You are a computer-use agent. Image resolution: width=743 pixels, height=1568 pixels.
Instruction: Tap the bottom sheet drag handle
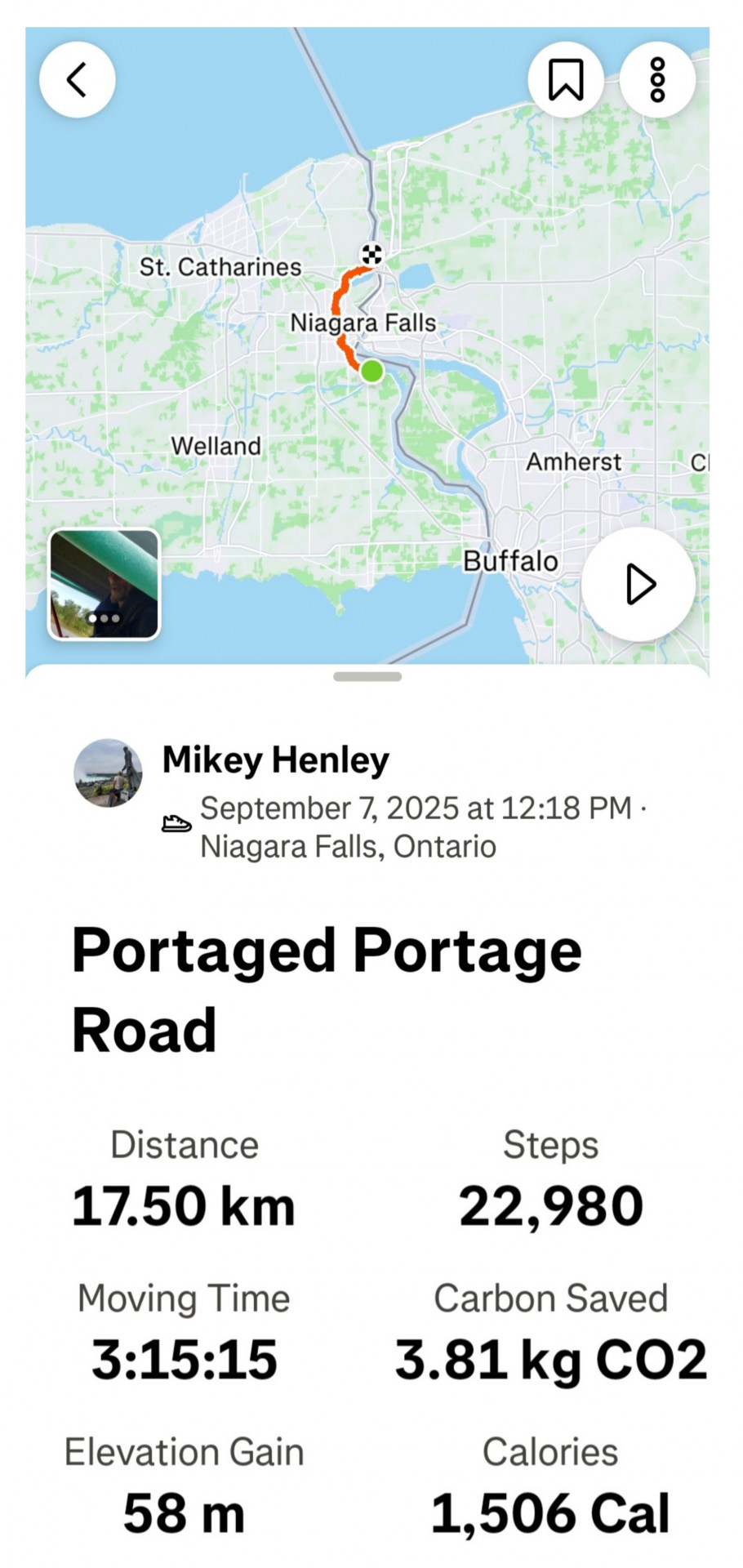click(367, 676)
